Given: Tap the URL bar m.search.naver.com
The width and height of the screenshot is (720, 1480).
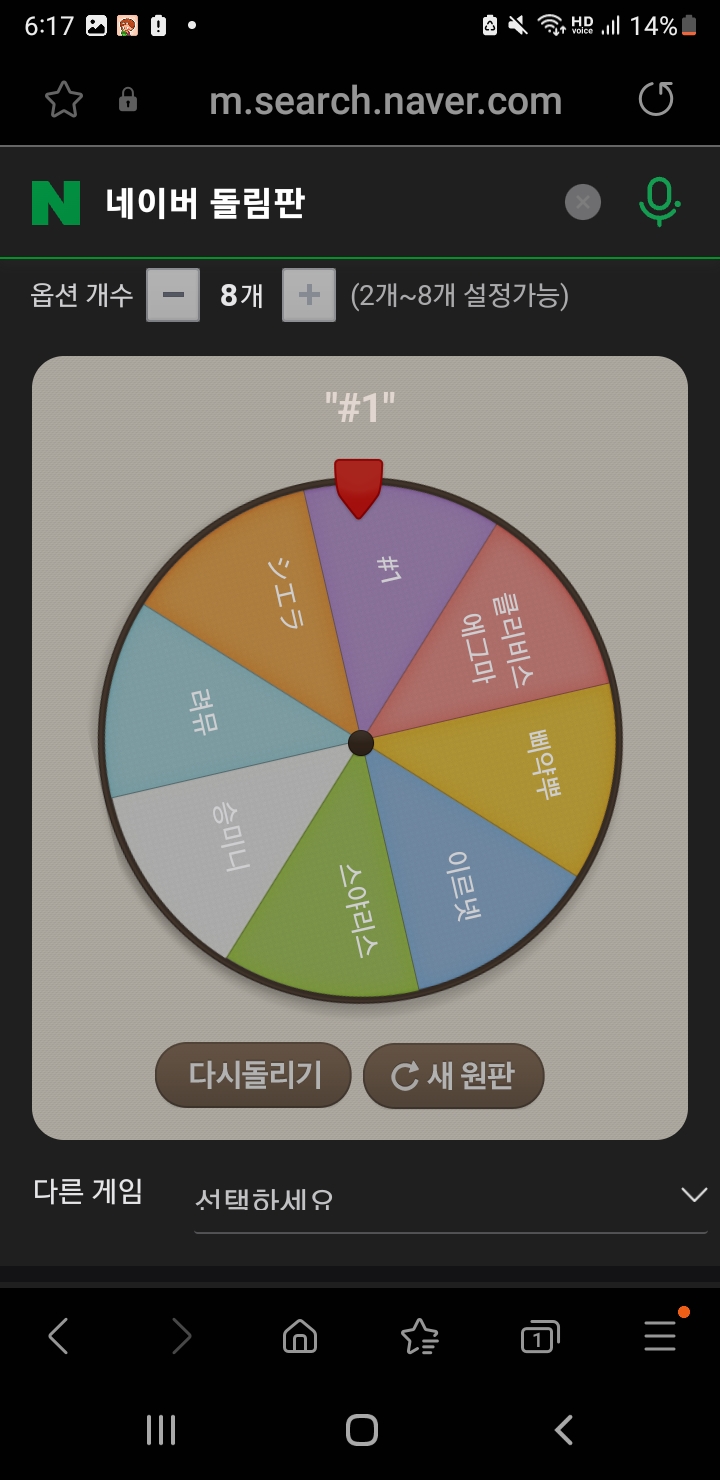Looking at the screenshot, I should point(385,101).
